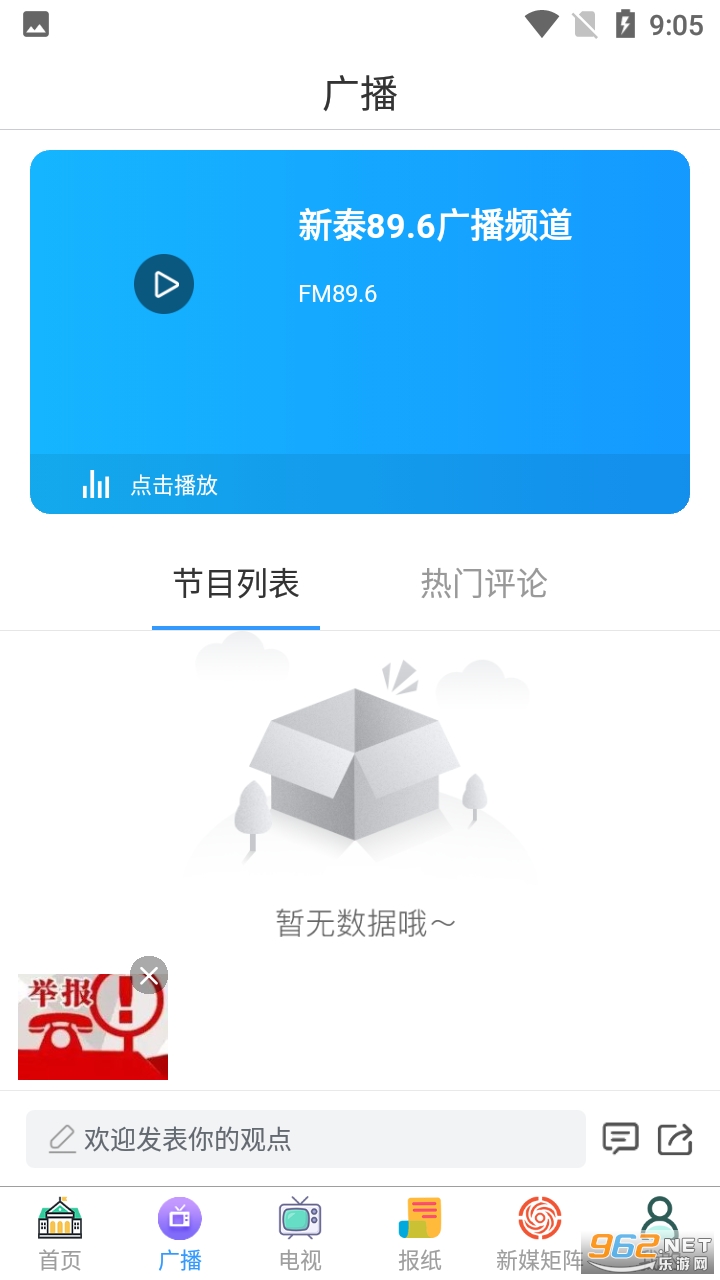Viewport: 720px width, 1280px height.
Task: Select the 广播 bottom tab
Action: tap(180, 1234)
